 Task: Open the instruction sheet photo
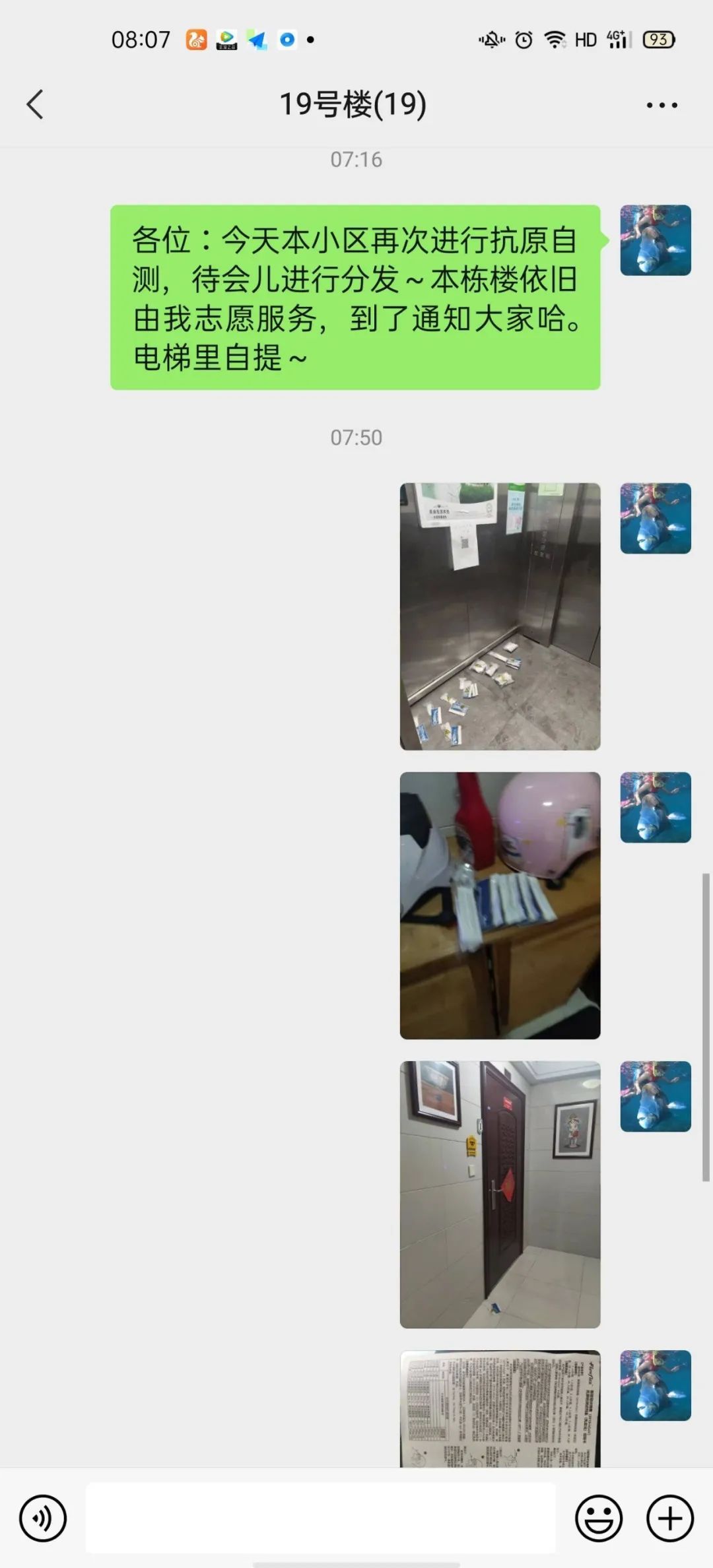500,1408
